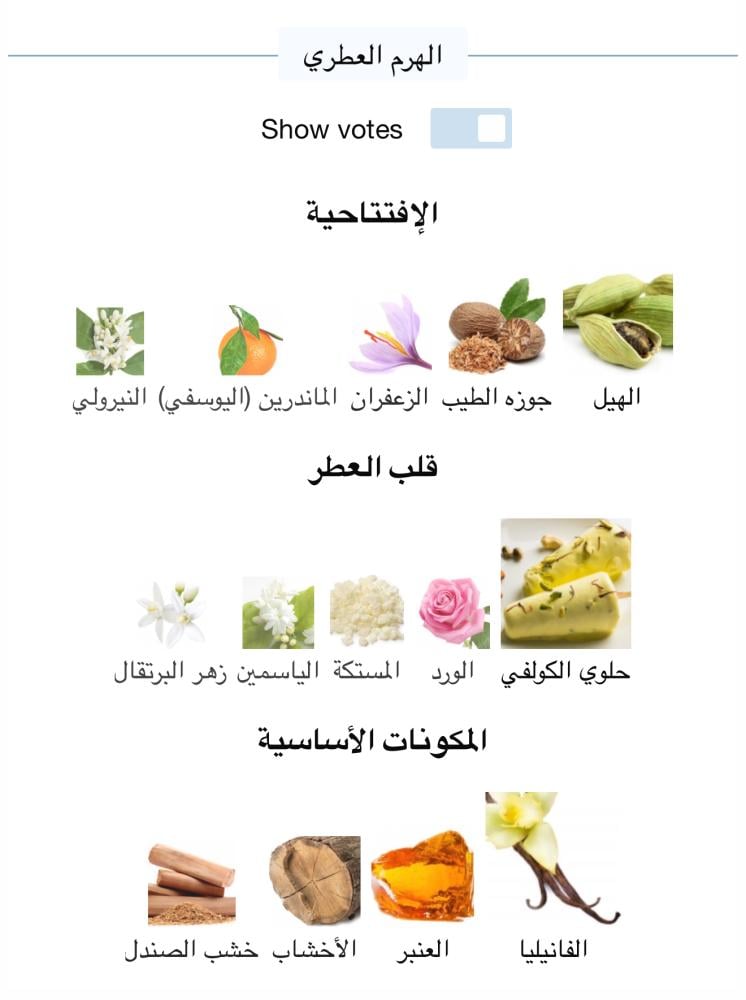Toggle the Show votes switch
Screen dimensions: 746x1000
471,129
